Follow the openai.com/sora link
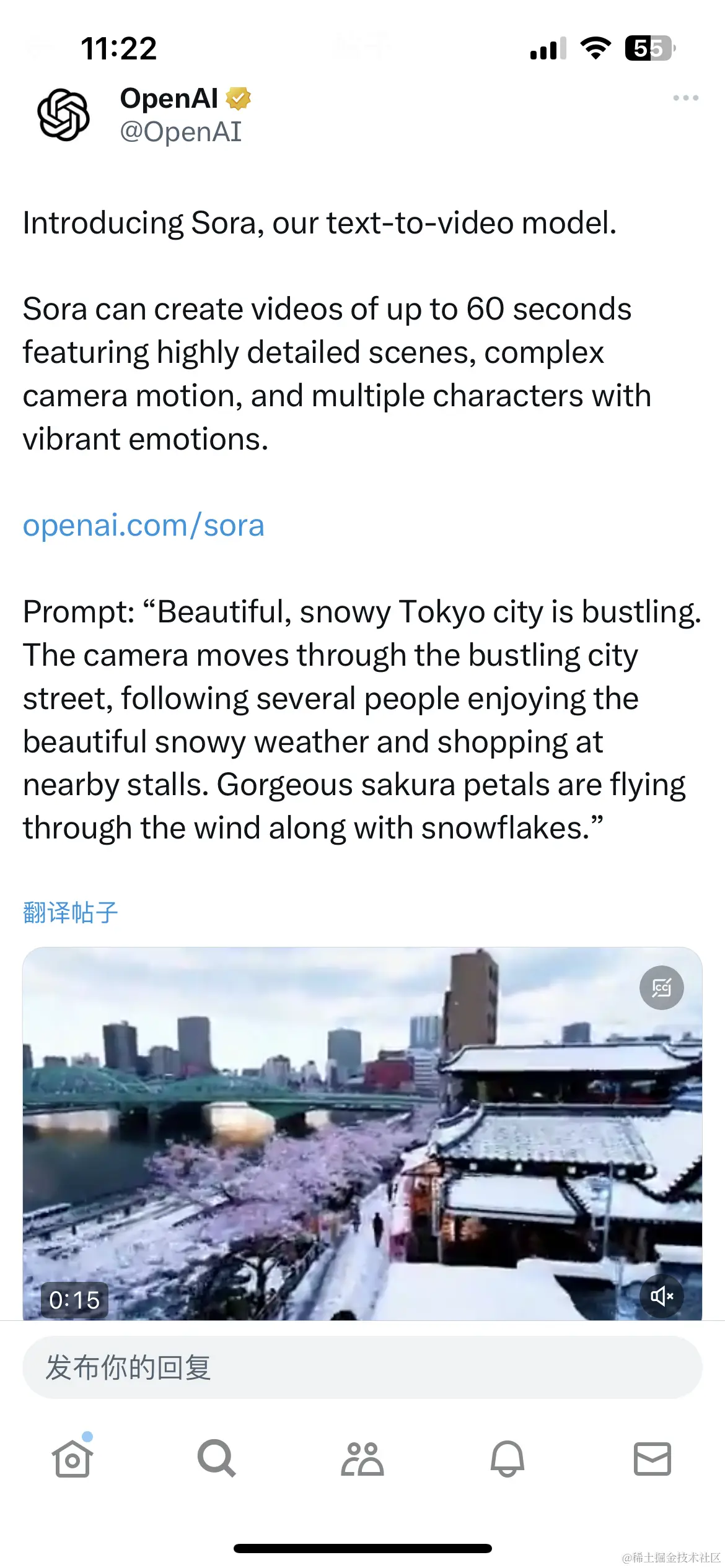 [144, 526]
